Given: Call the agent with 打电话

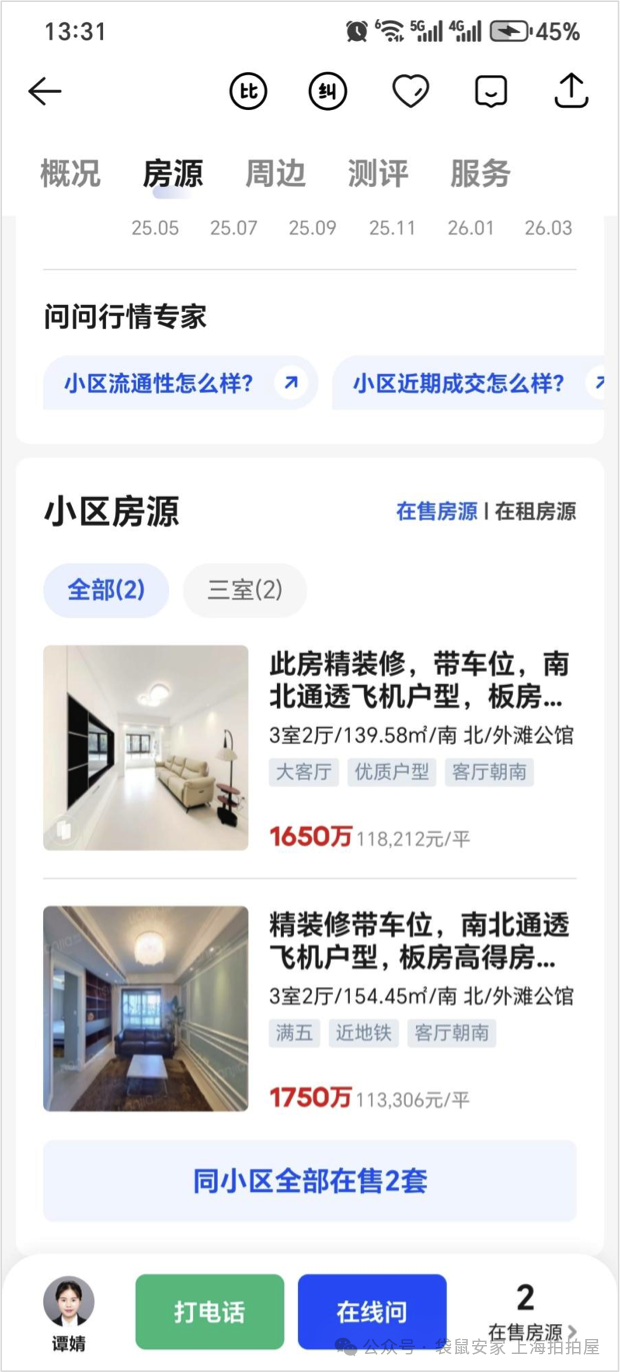Looking at the screenshot, I should pyautogui.click(x=210, y=1312).
